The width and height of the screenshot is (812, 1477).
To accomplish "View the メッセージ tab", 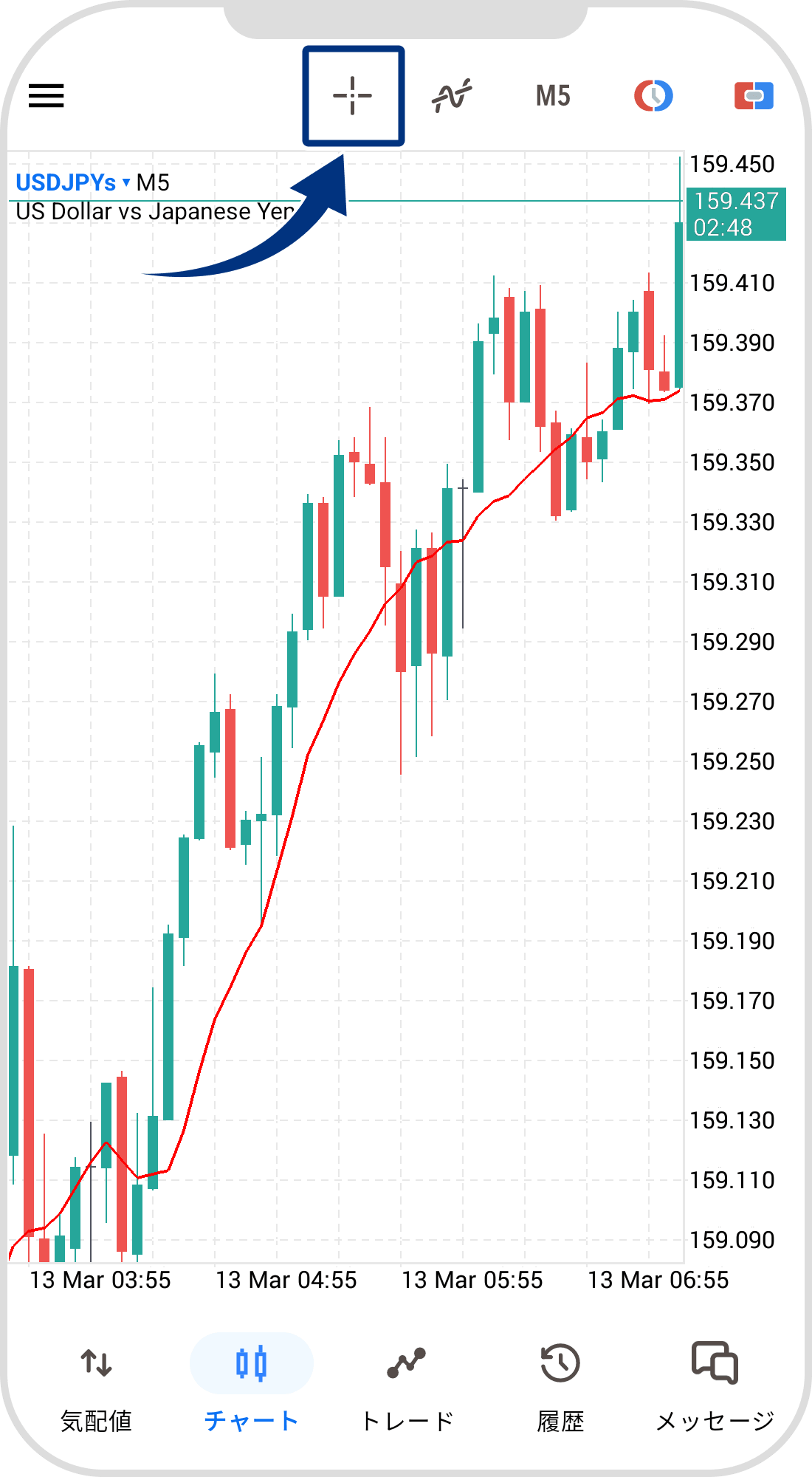I will pyautogui.click(x=715, y=1385).
